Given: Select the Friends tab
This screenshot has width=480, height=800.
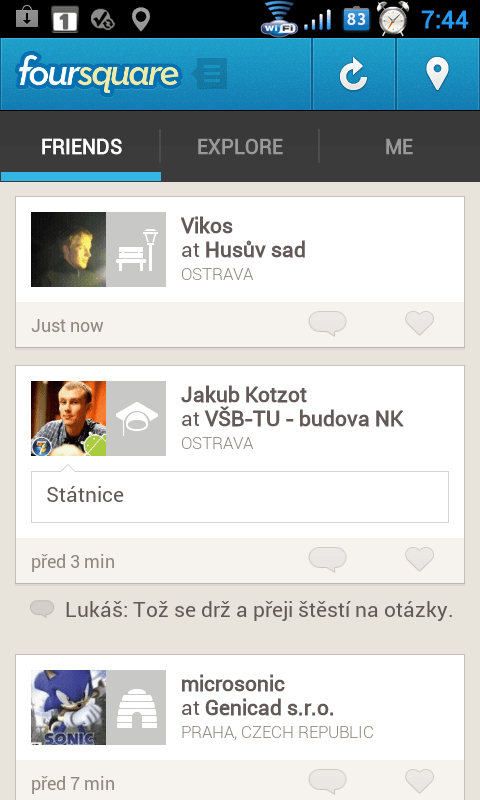Looking at the screenshot, I should [x=81, y=147].
